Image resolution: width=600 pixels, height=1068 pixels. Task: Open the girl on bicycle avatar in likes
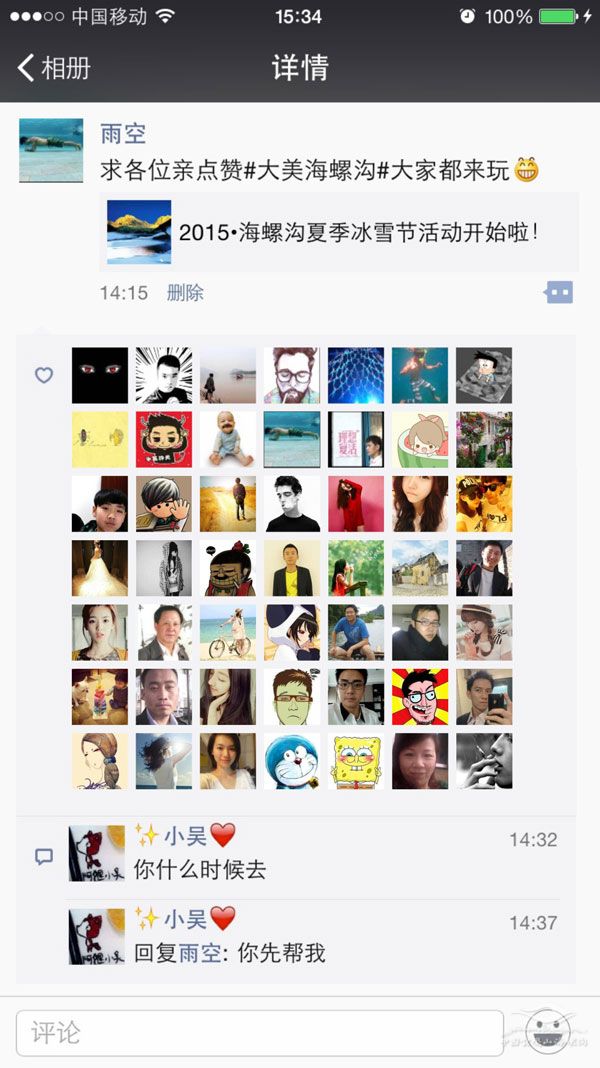[x=228, y=632]
